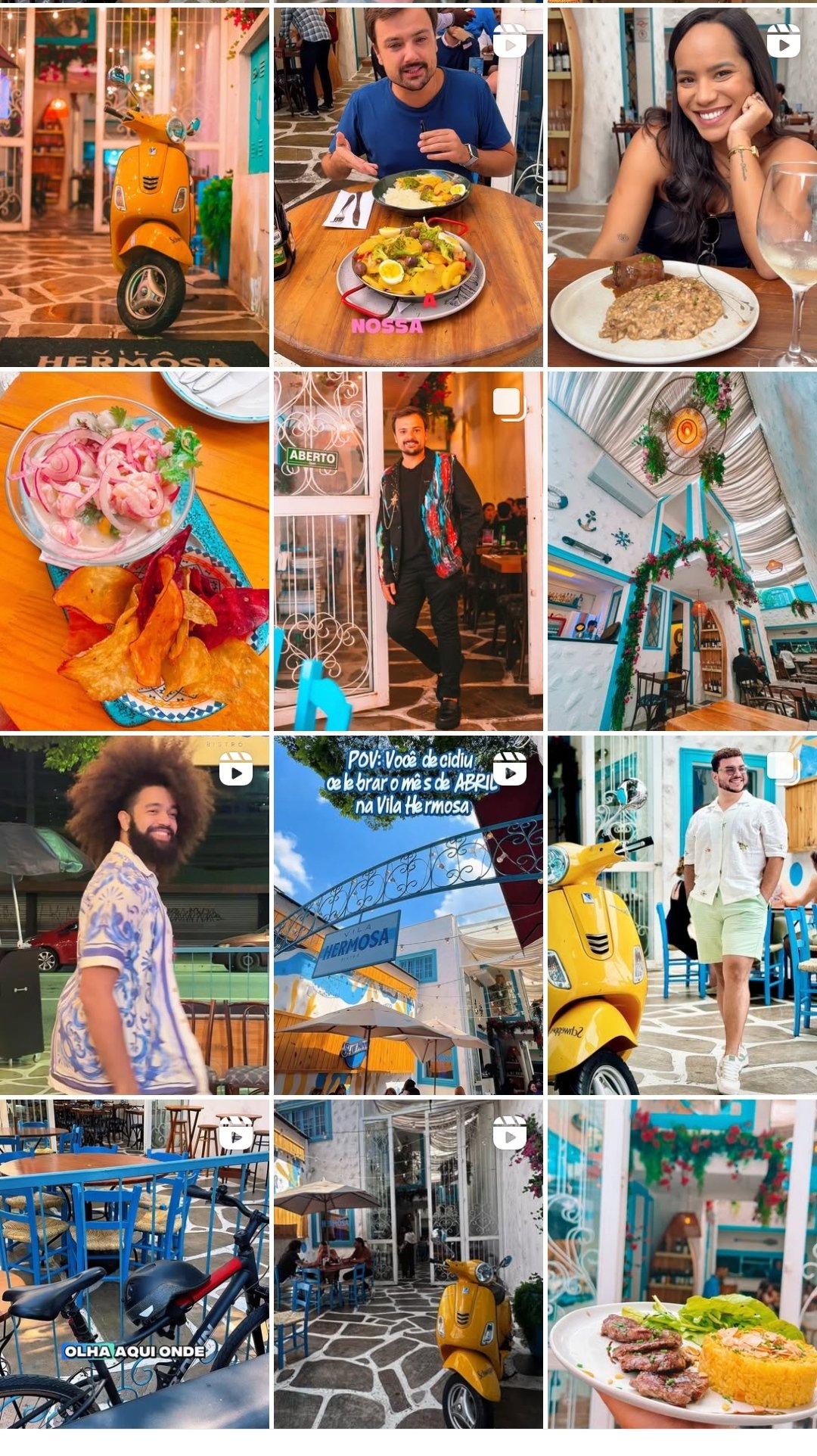Viewport: 817px width, 1456px height.
Task: Open the carousel post with 'ABERTO' sign
Action: 408,550
